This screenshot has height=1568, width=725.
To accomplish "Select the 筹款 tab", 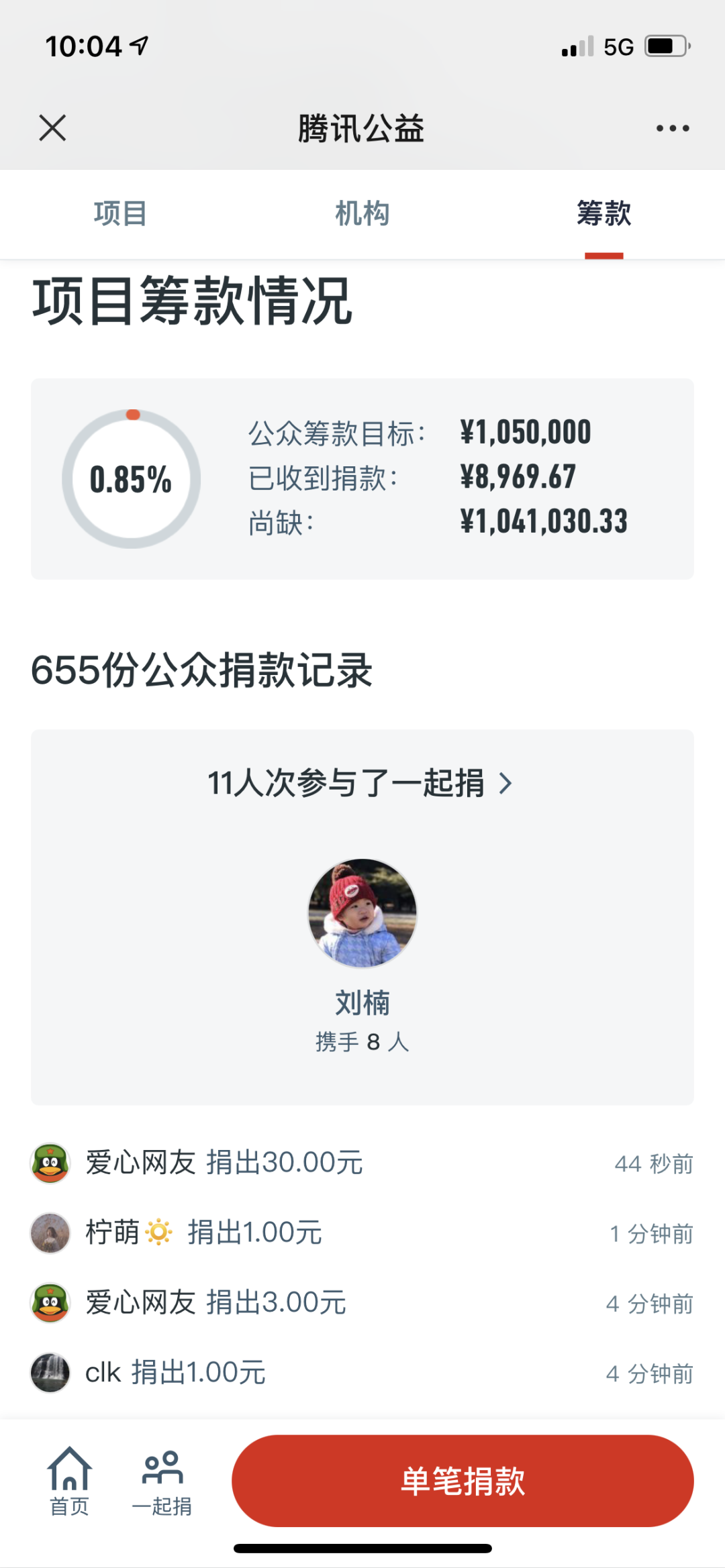I will [604, 213].
